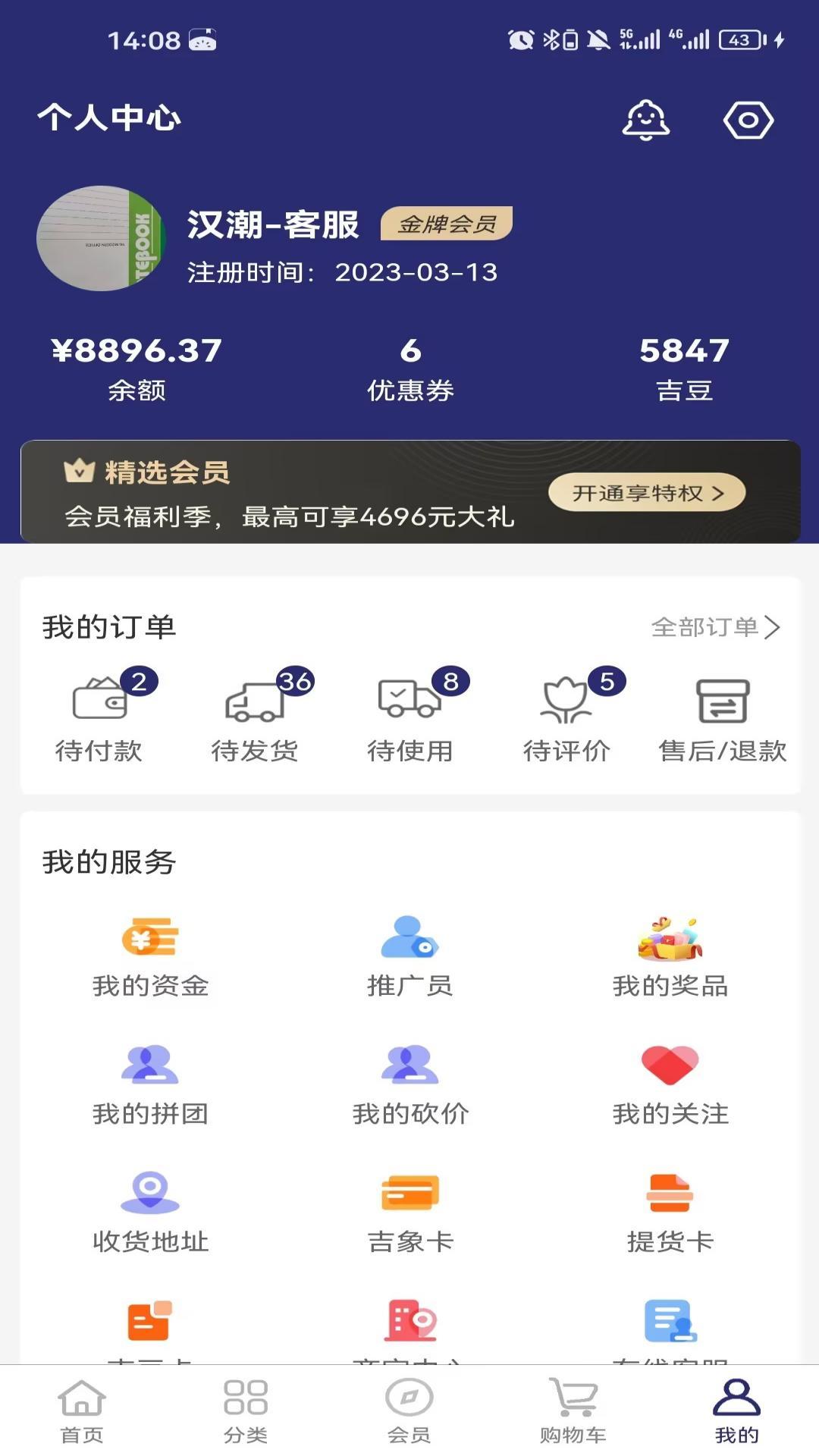Expand 全部订单 to view all orders
This screenshot has width=819, height=1456.
717,627
